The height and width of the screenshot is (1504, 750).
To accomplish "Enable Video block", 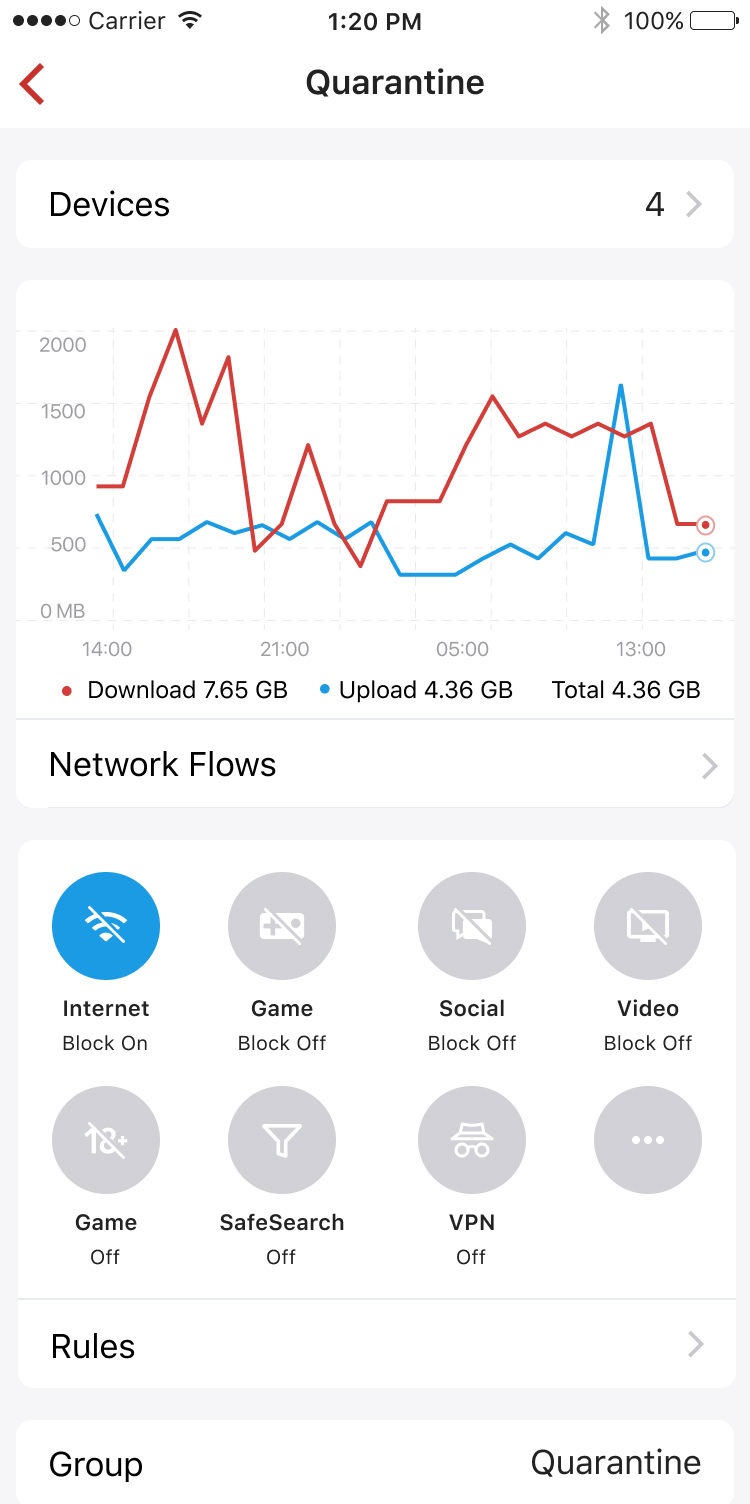I will [x=648, y=926].
